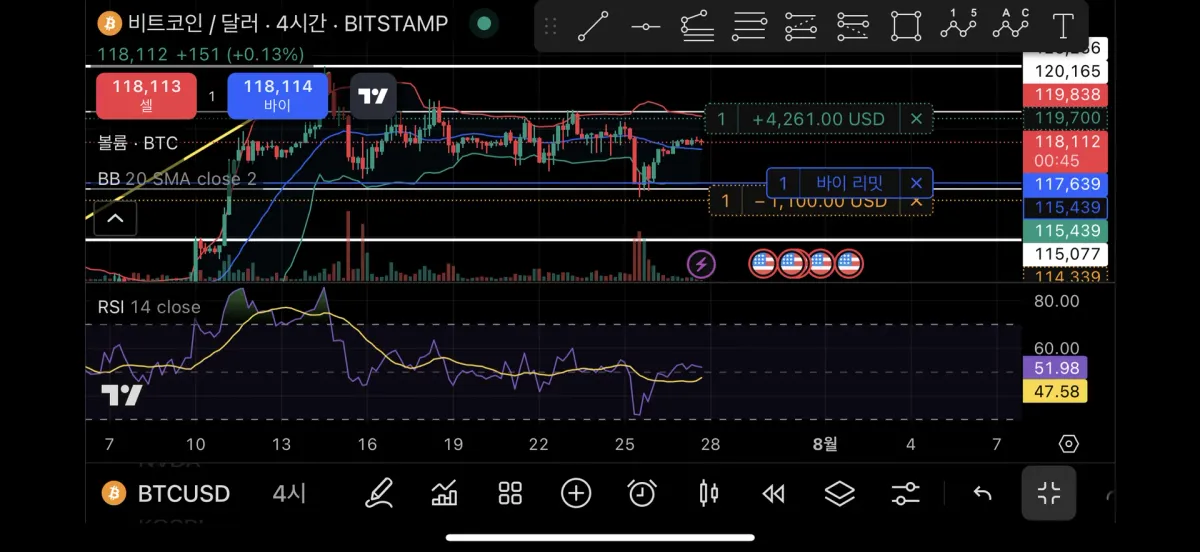Open the object tree layers
The height and width of the screenshot is (552, 1200).
pos(839,493)
